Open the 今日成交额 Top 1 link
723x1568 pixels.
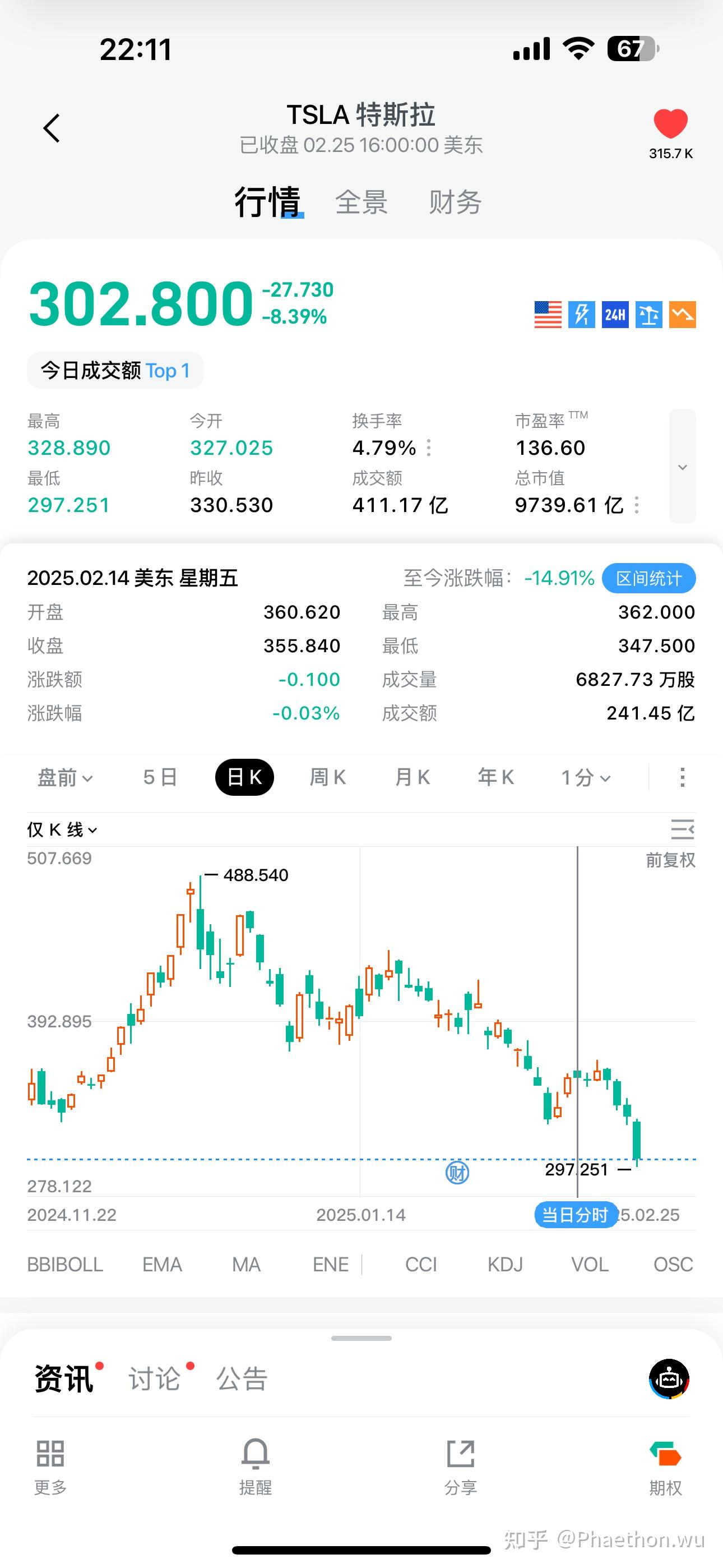115,370
